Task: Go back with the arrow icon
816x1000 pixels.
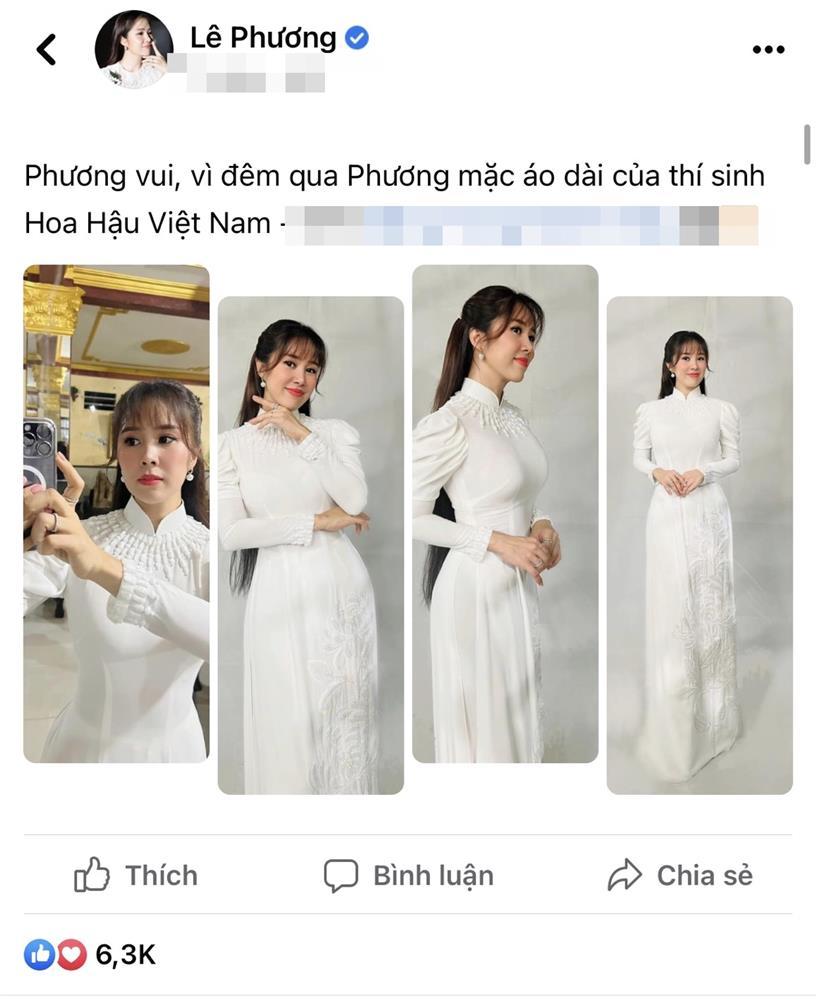Action: coord(46,49)
